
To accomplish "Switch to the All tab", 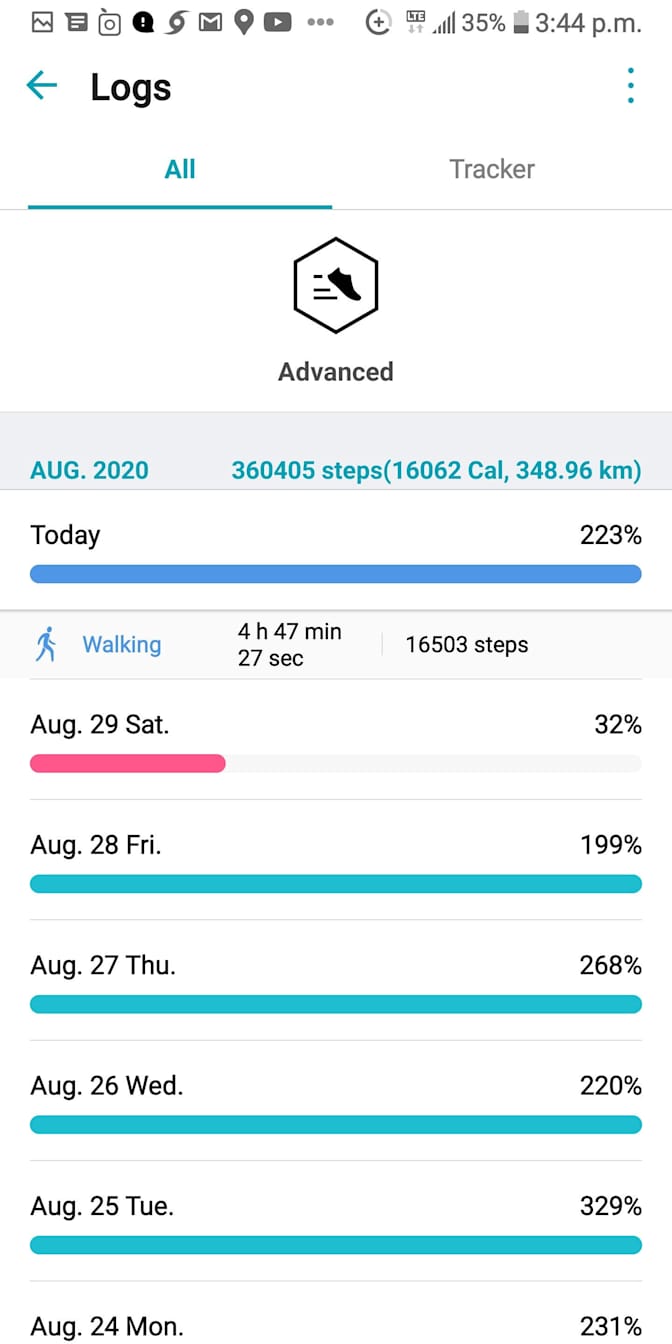I will pyautogui.click(x=180, y=169).
